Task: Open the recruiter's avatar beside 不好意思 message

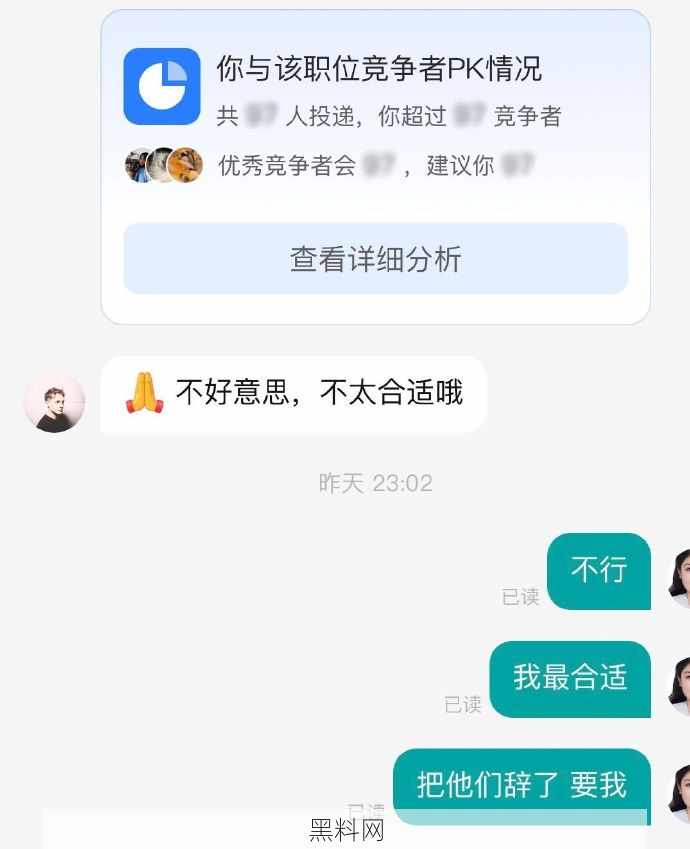Action: tap(54, 403)
